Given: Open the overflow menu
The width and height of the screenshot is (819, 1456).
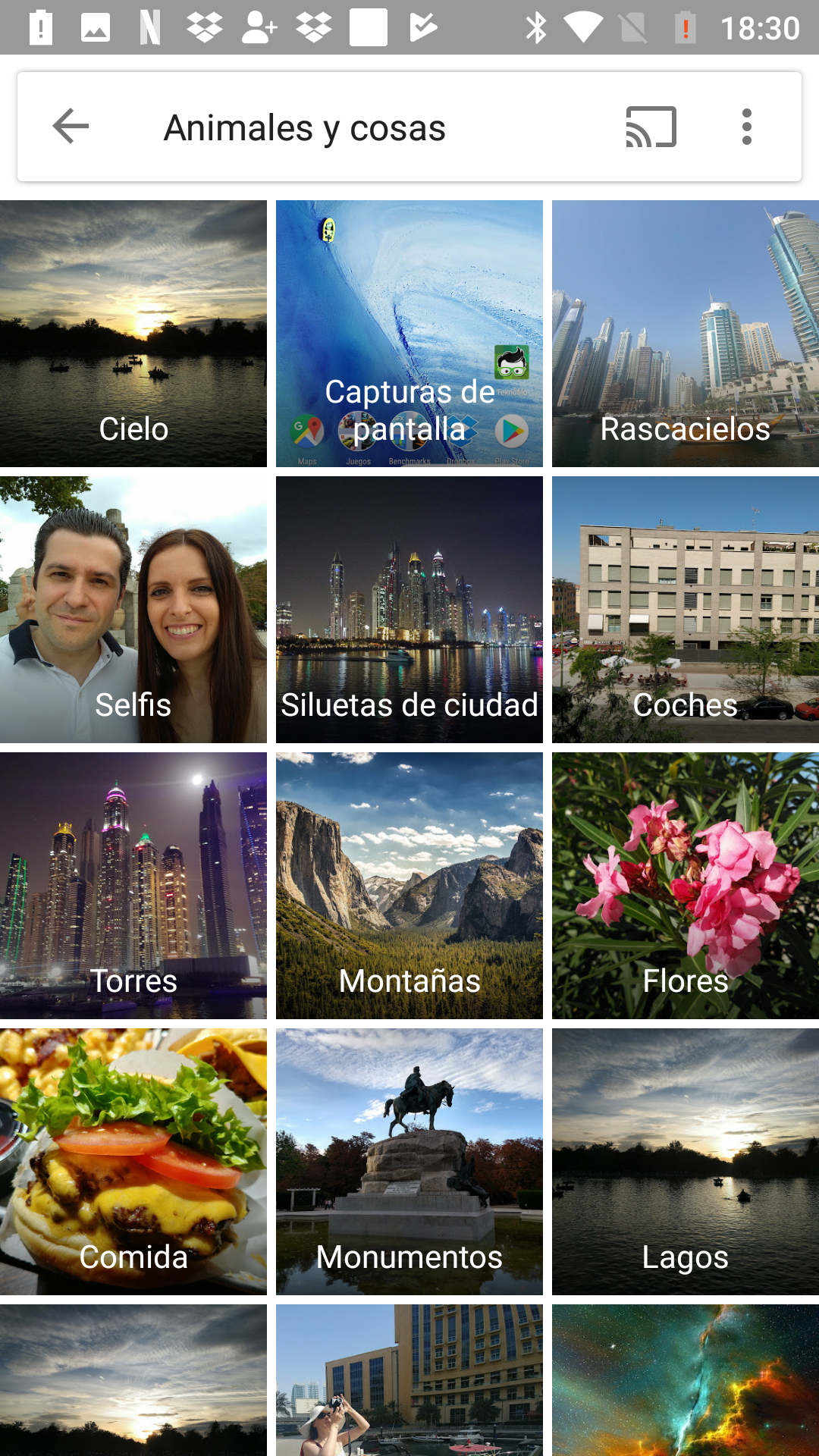Looking at the screenshot, I should coord(747,127).
